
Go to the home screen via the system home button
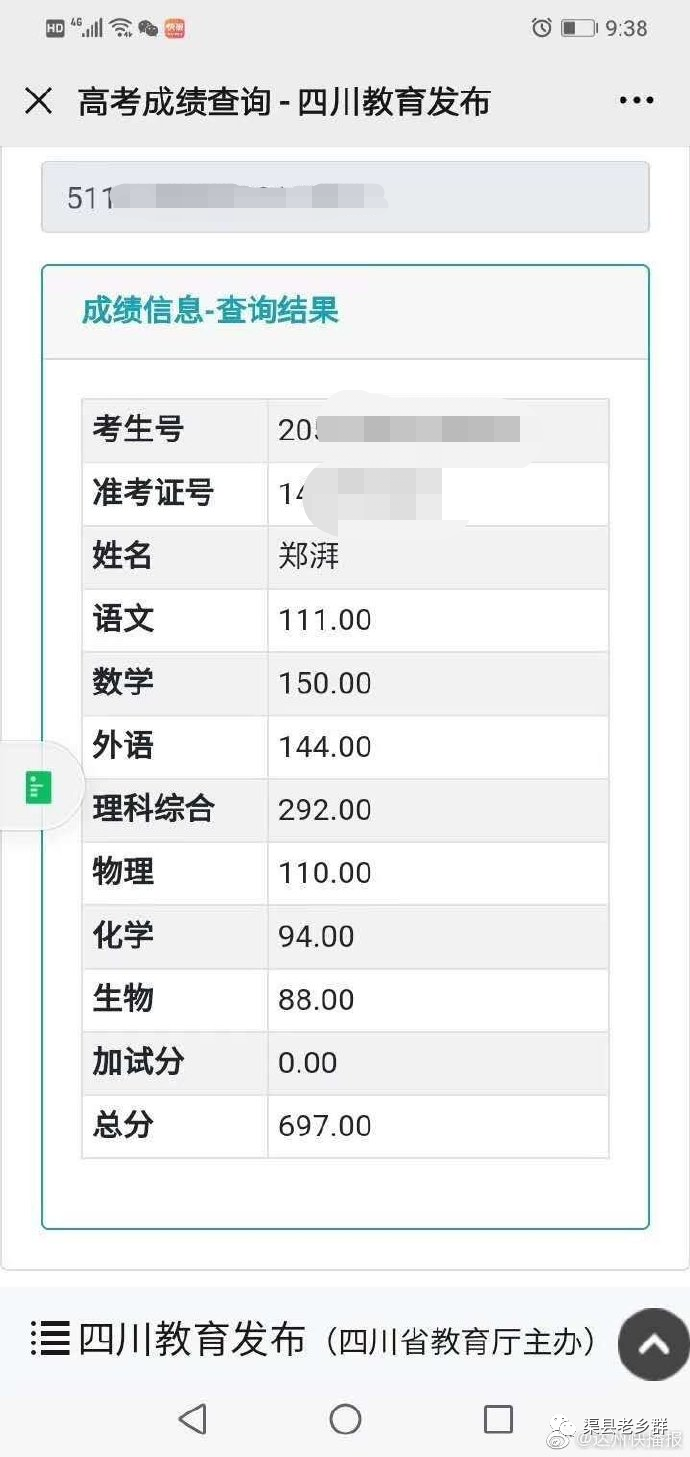(x=345, y=1418)
